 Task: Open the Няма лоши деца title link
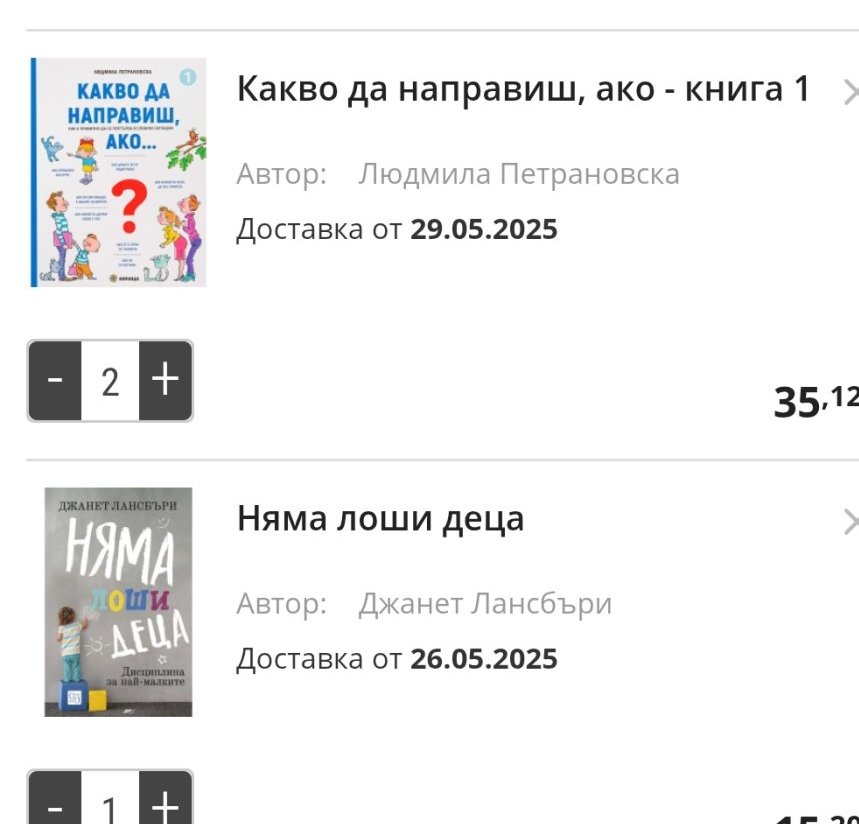point(380,518)
